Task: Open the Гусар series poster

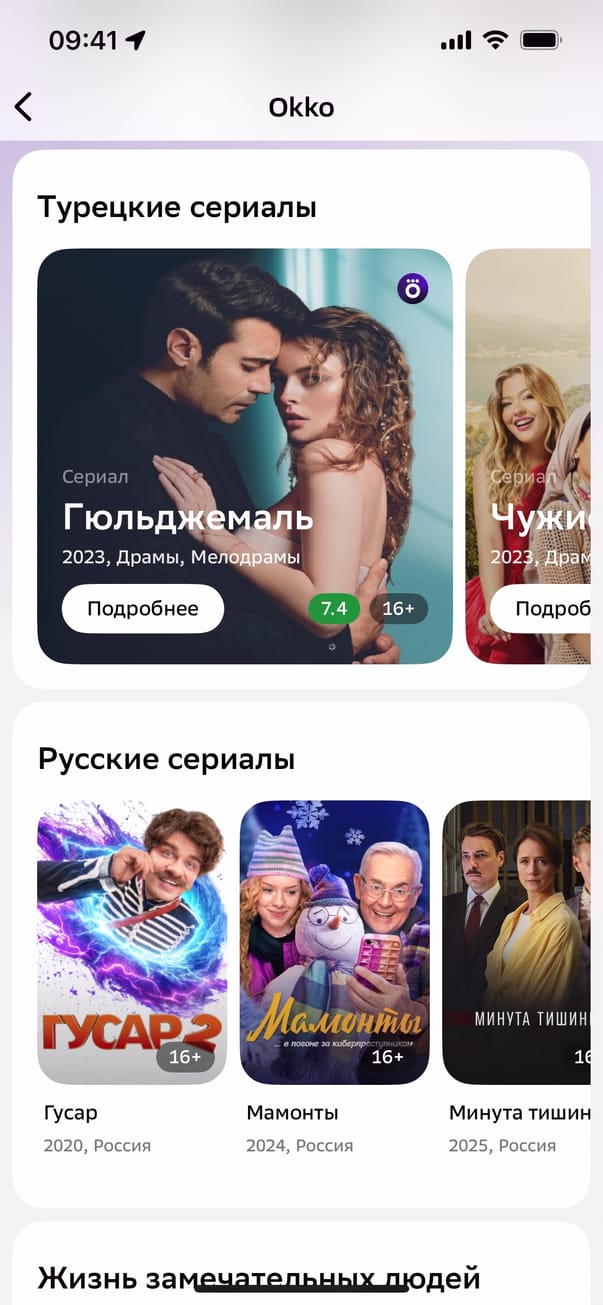Action: point(132,942)
